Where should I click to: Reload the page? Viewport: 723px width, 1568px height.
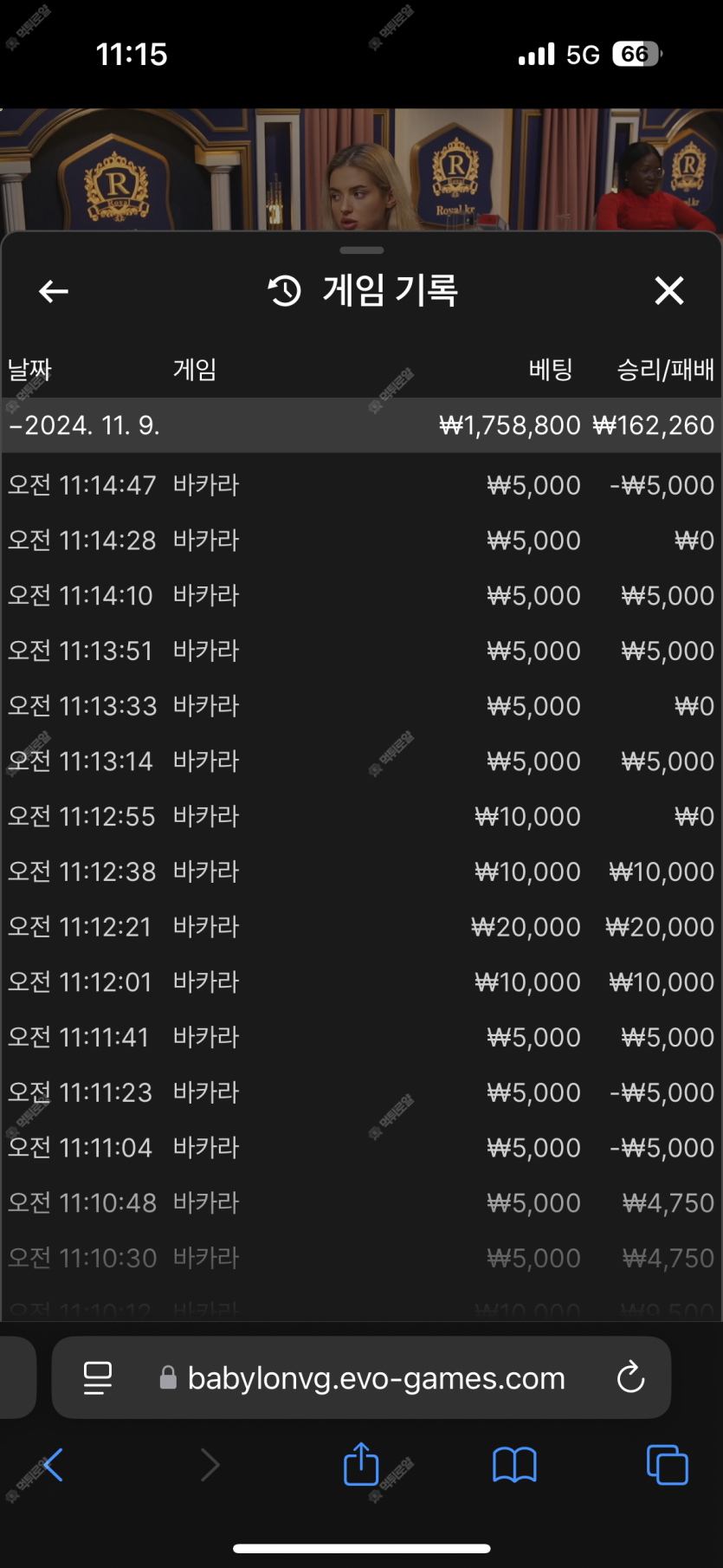(x=630, y=1377)
